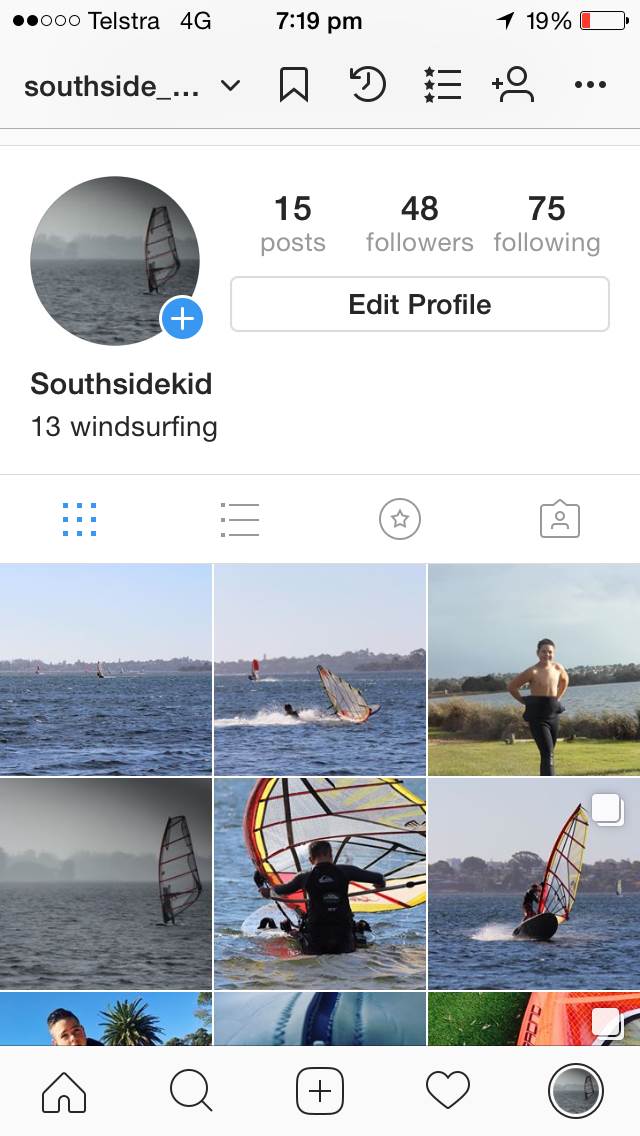Screen dimensions: 640x1136
Task: Open the wetsuit boy holding sail photo
Action: [x=320, y=884]
